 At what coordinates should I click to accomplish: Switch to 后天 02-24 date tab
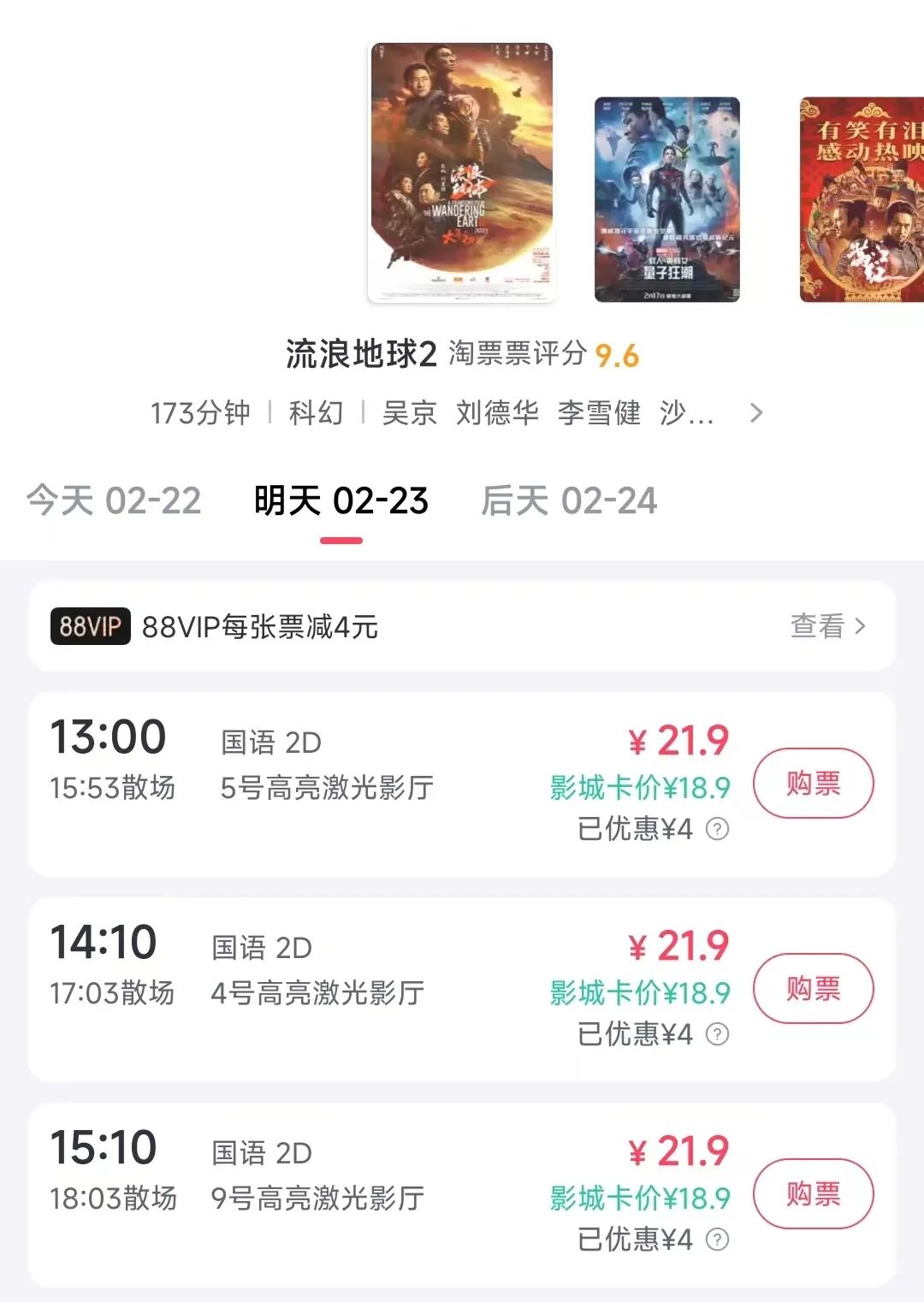(569, 501)
